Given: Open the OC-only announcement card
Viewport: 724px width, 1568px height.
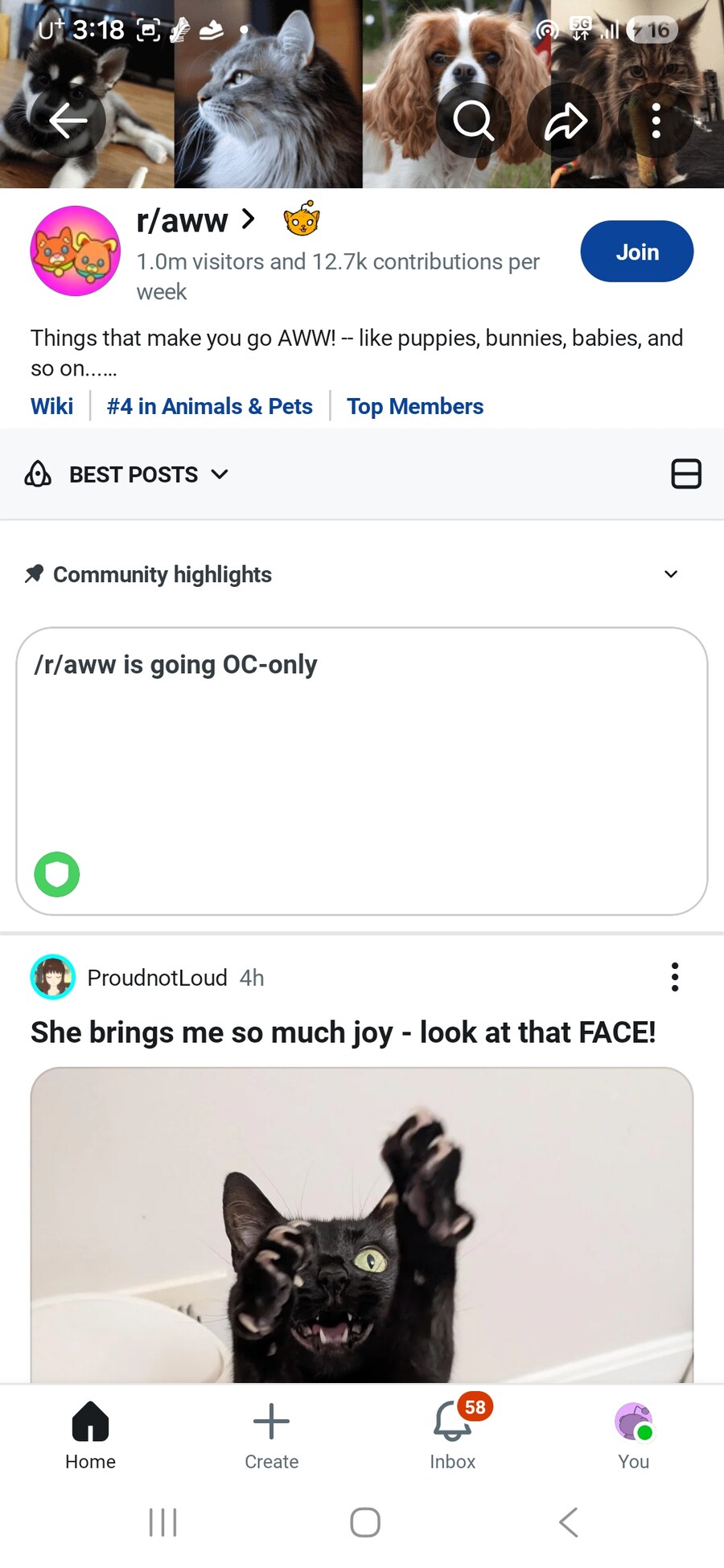Looking at the screenshot, I should coord(362,770).
